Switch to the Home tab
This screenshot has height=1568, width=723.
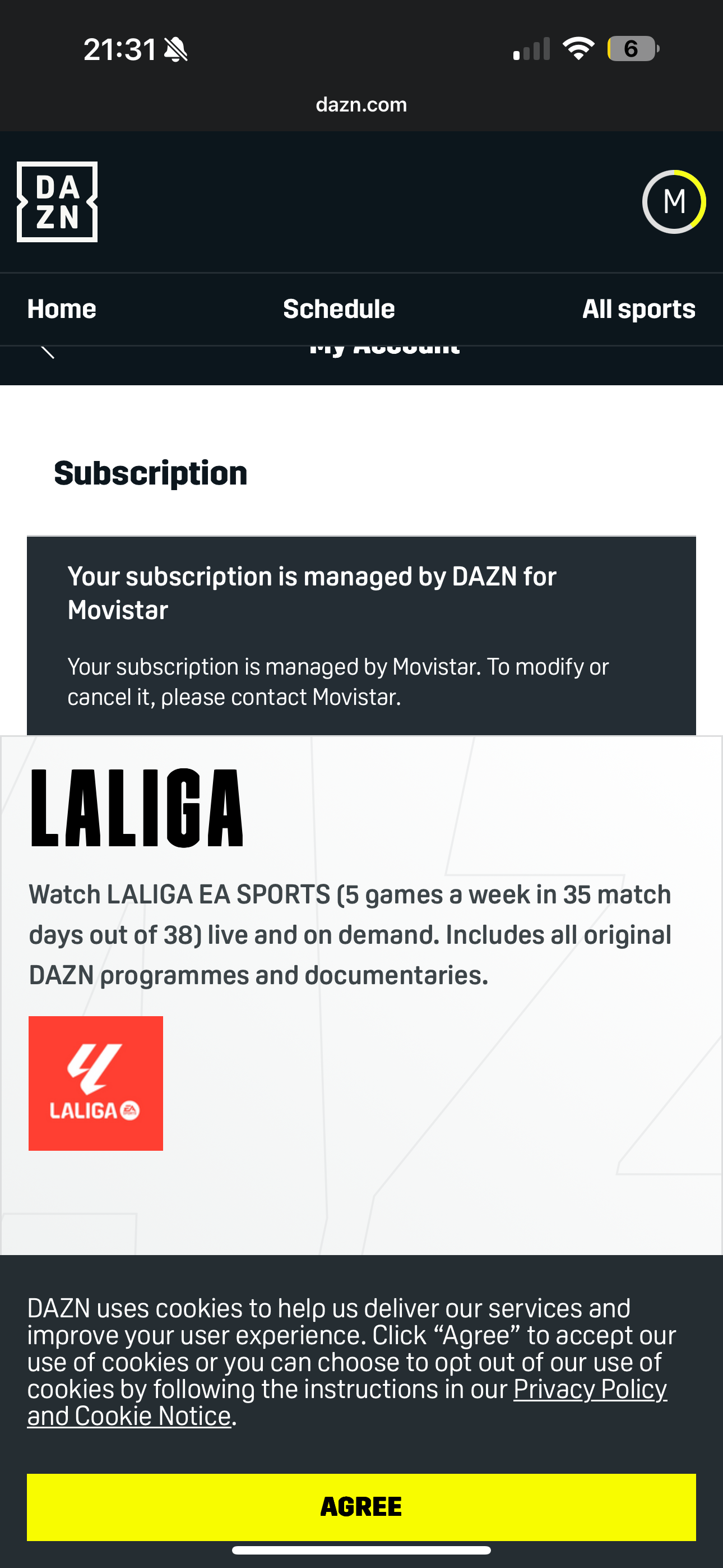(62, 309)
